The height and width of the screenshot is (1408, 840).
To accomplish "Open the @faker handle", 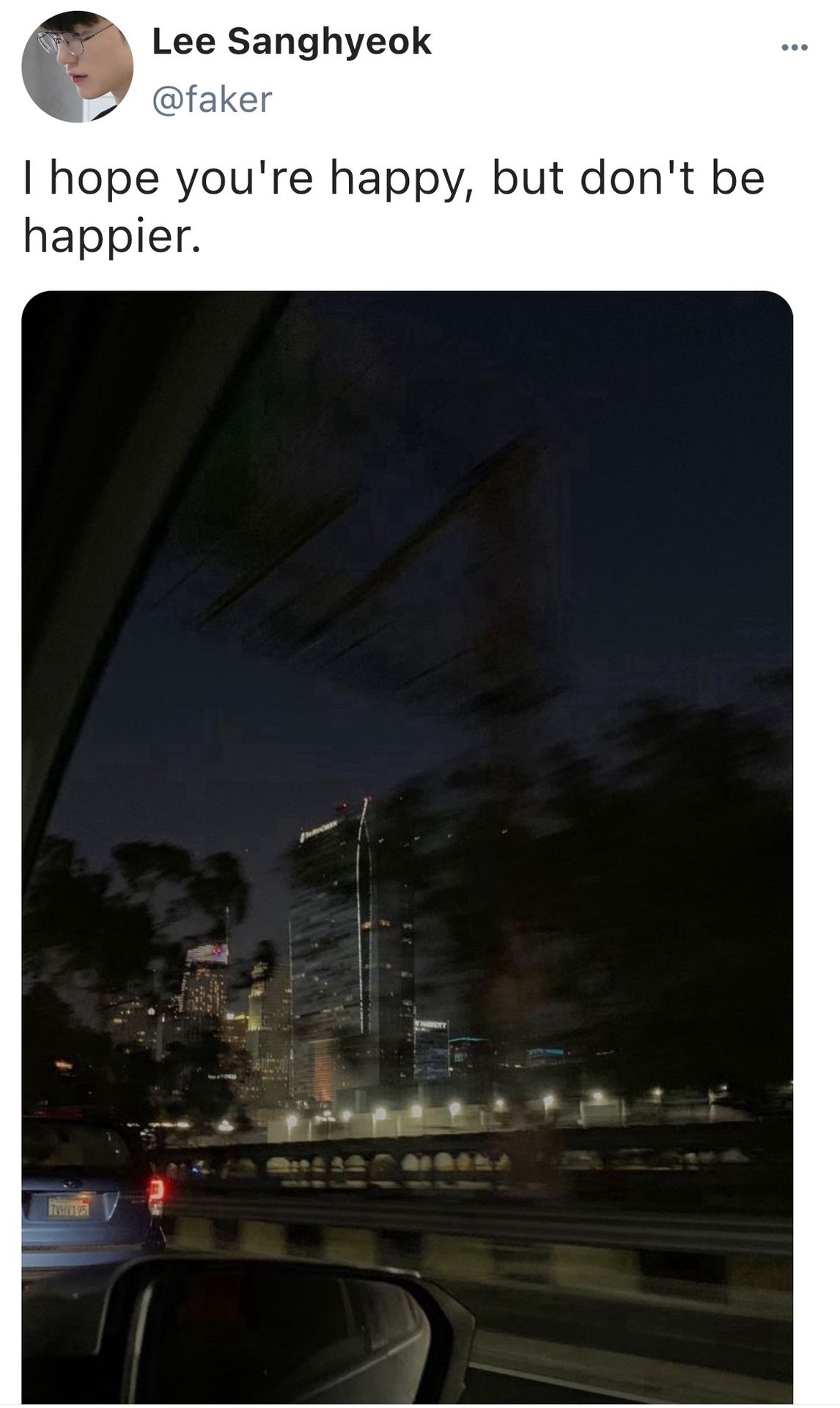I will point(212,100).
